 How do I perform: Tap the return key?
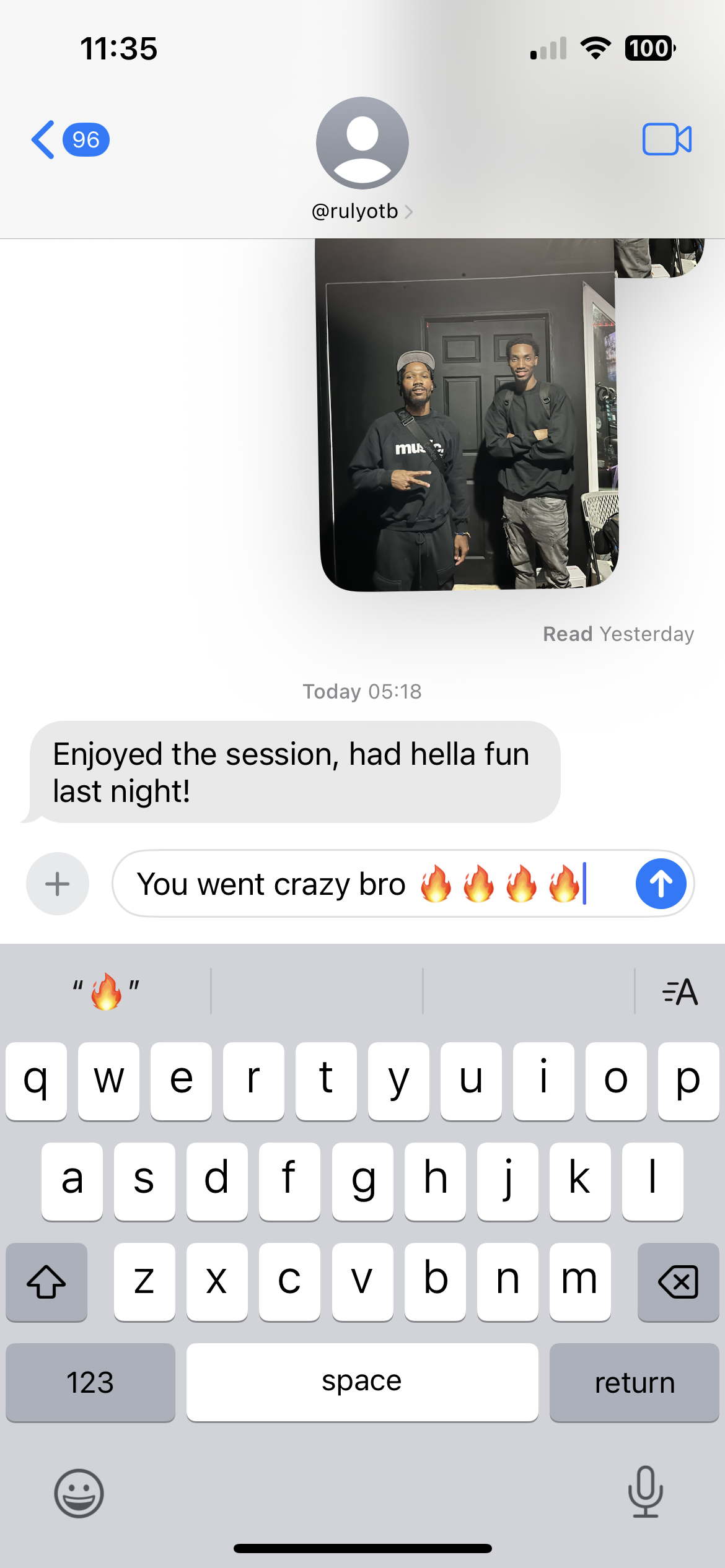pos(634,1382)
